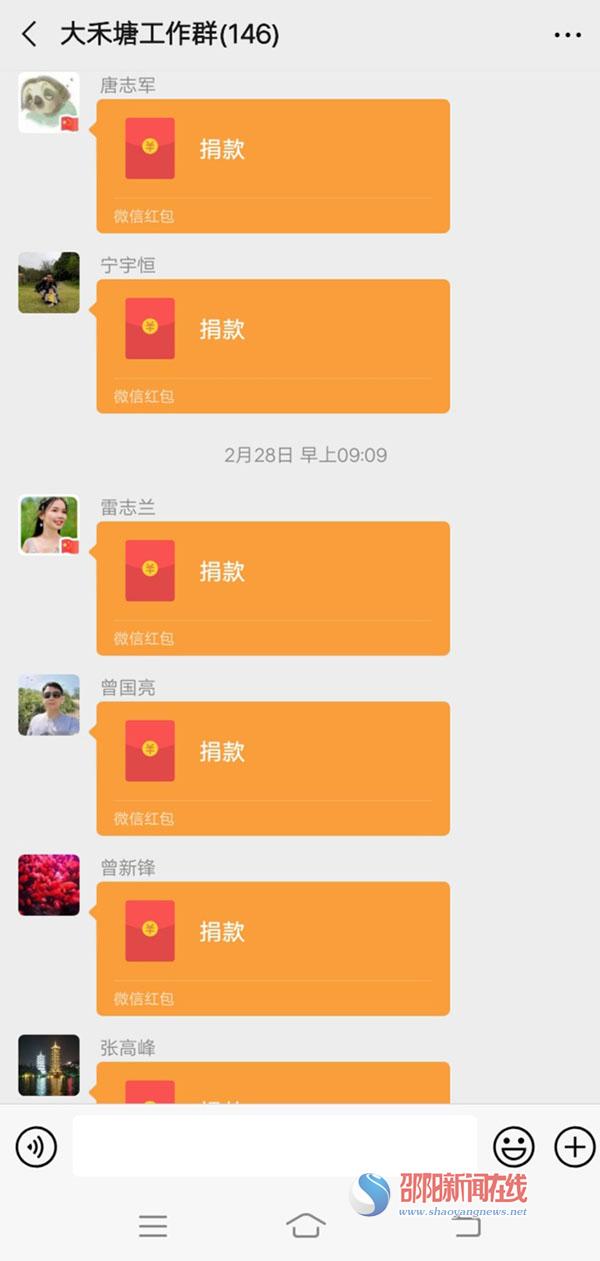
Task: Open the emoji picker
Action: pyautogui.click(x=514, y=1146)
